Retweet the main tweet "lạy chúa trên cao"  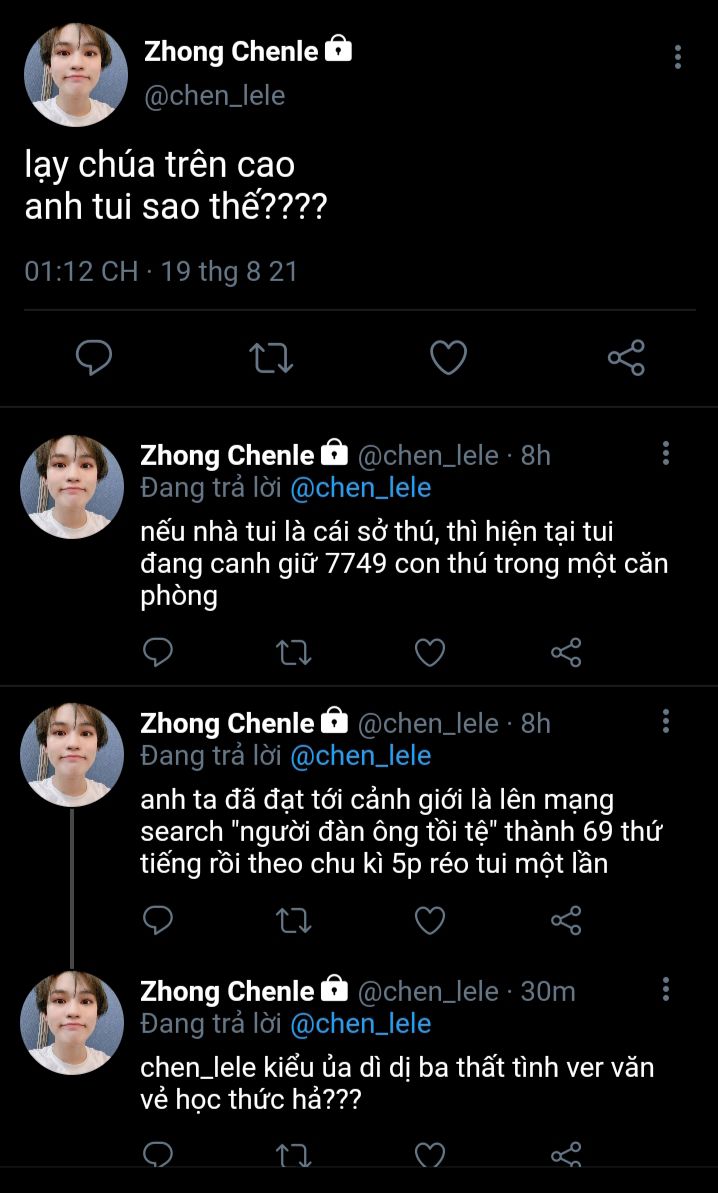pyautogui.click(x=271, y=357)
